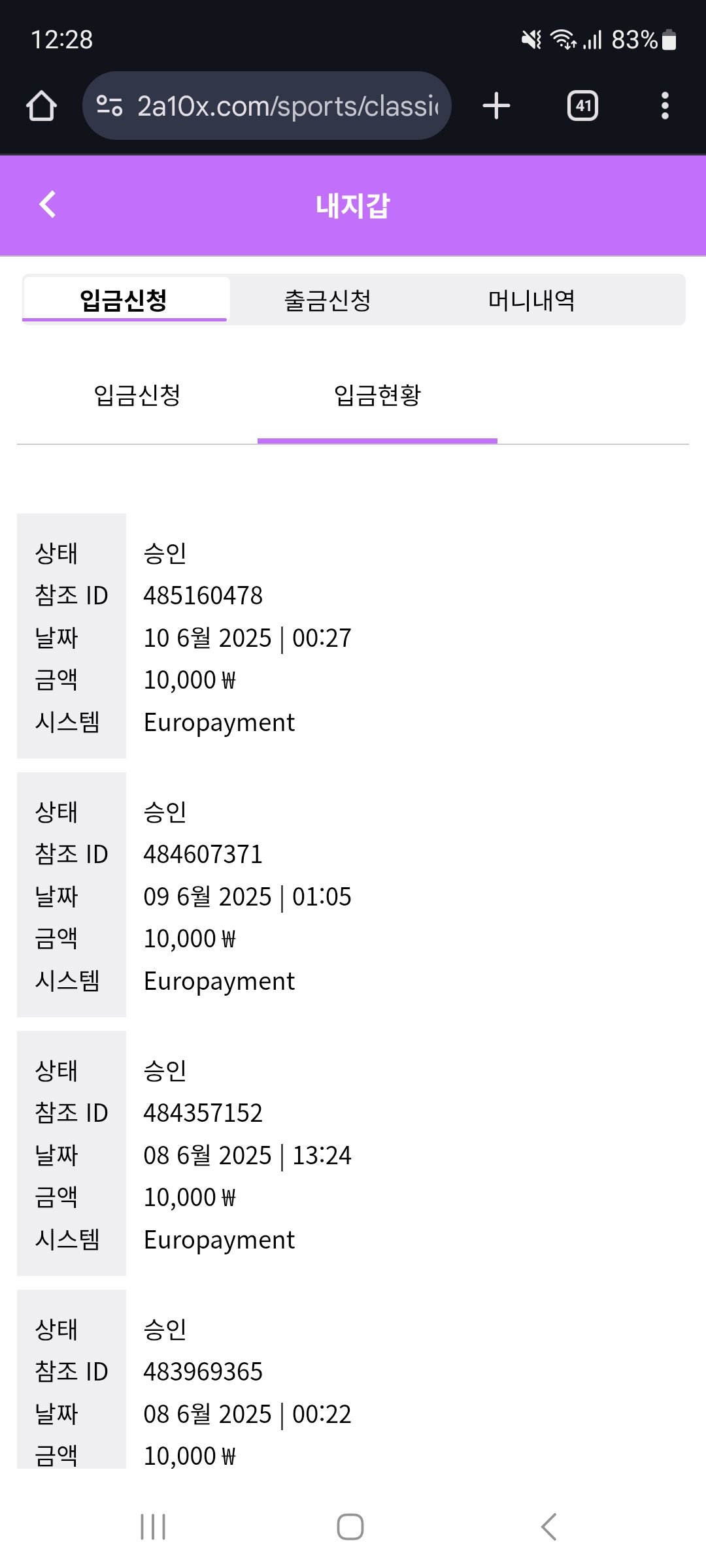This screenshot has width=706, height=1568.
Task: Select the 입금현황 sub-tab
Action: 377,395
